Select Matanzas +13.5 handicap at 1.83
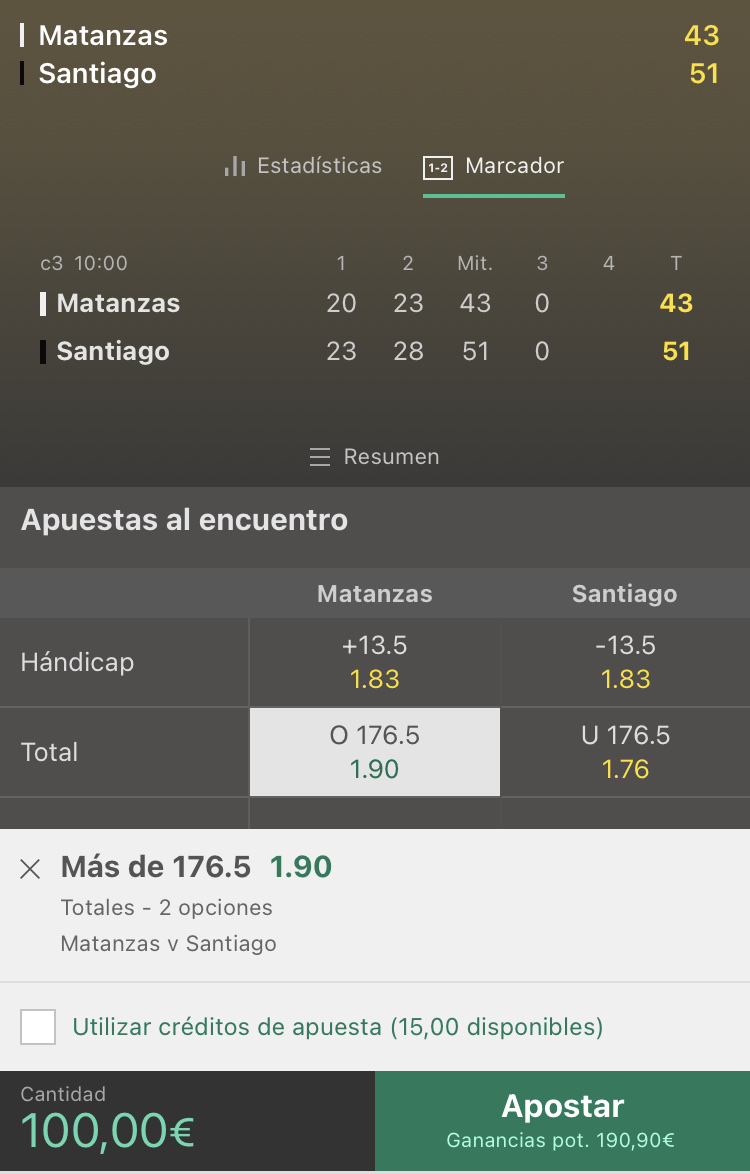The width and height of the screenshot is (750, 1174). (x=374, y=663)
